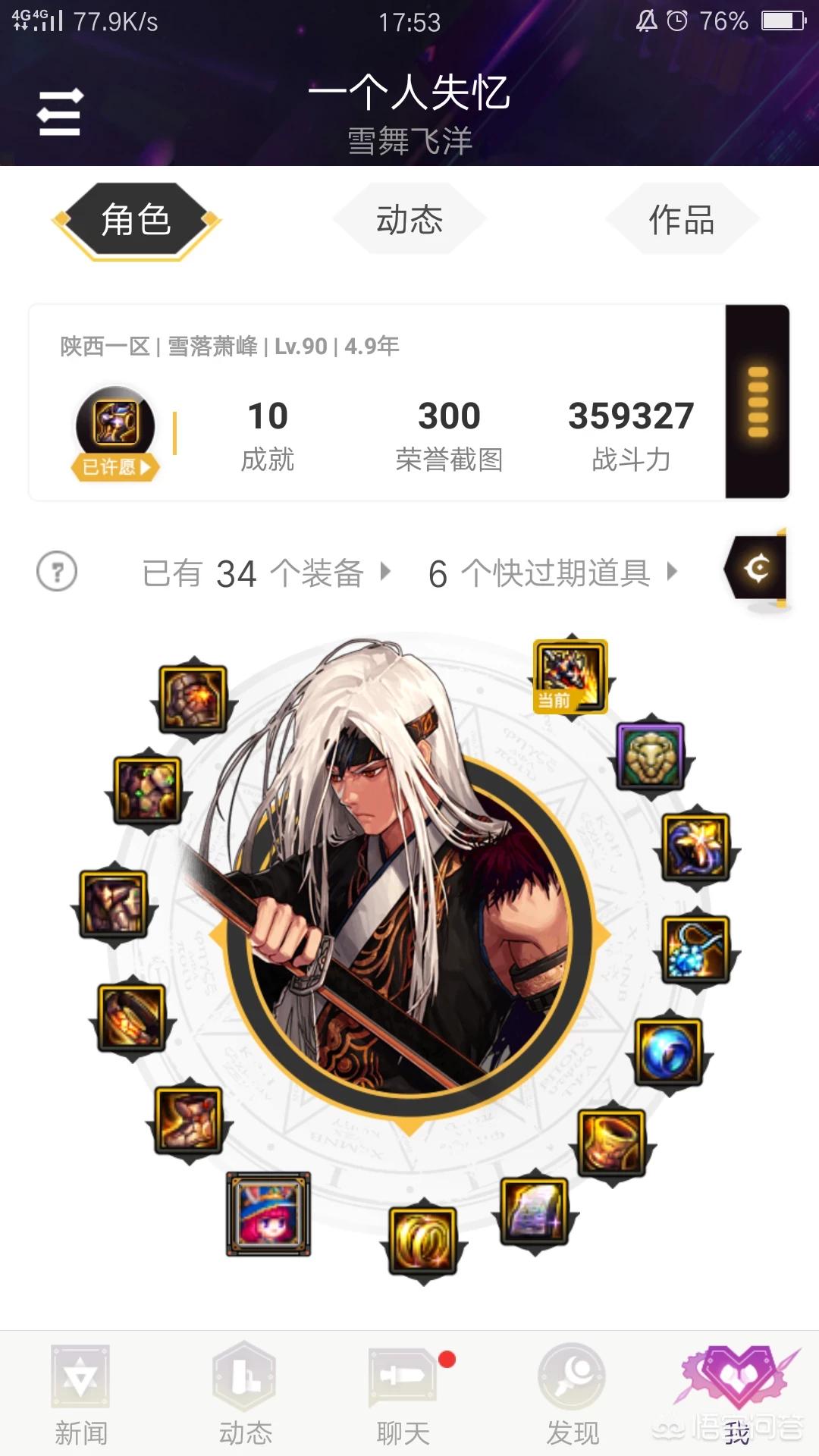Go to 聊天 in bottom navigation

pos(403,1394)
